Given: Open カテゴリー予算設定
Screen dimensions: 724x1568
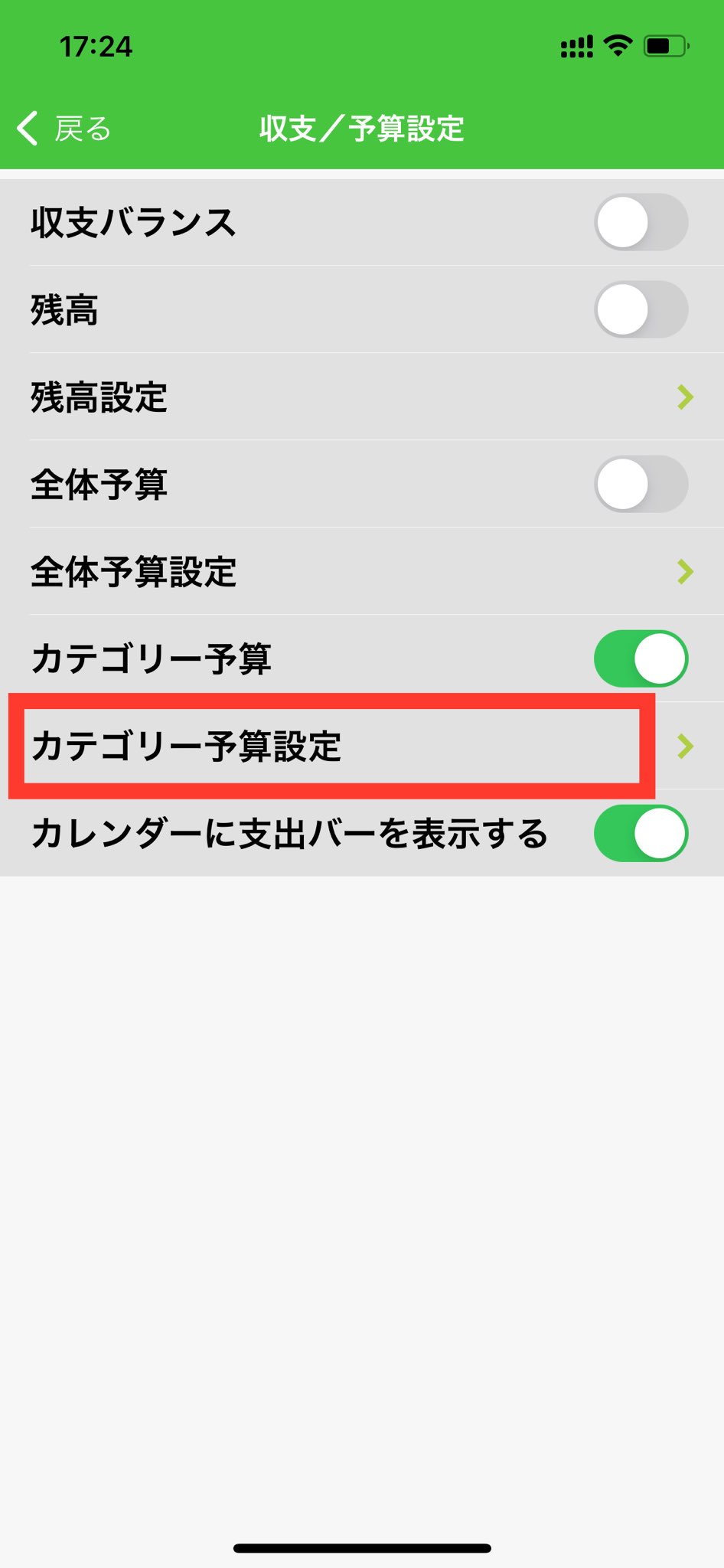Looking at the screenshot, I should (x=361, y=746).
